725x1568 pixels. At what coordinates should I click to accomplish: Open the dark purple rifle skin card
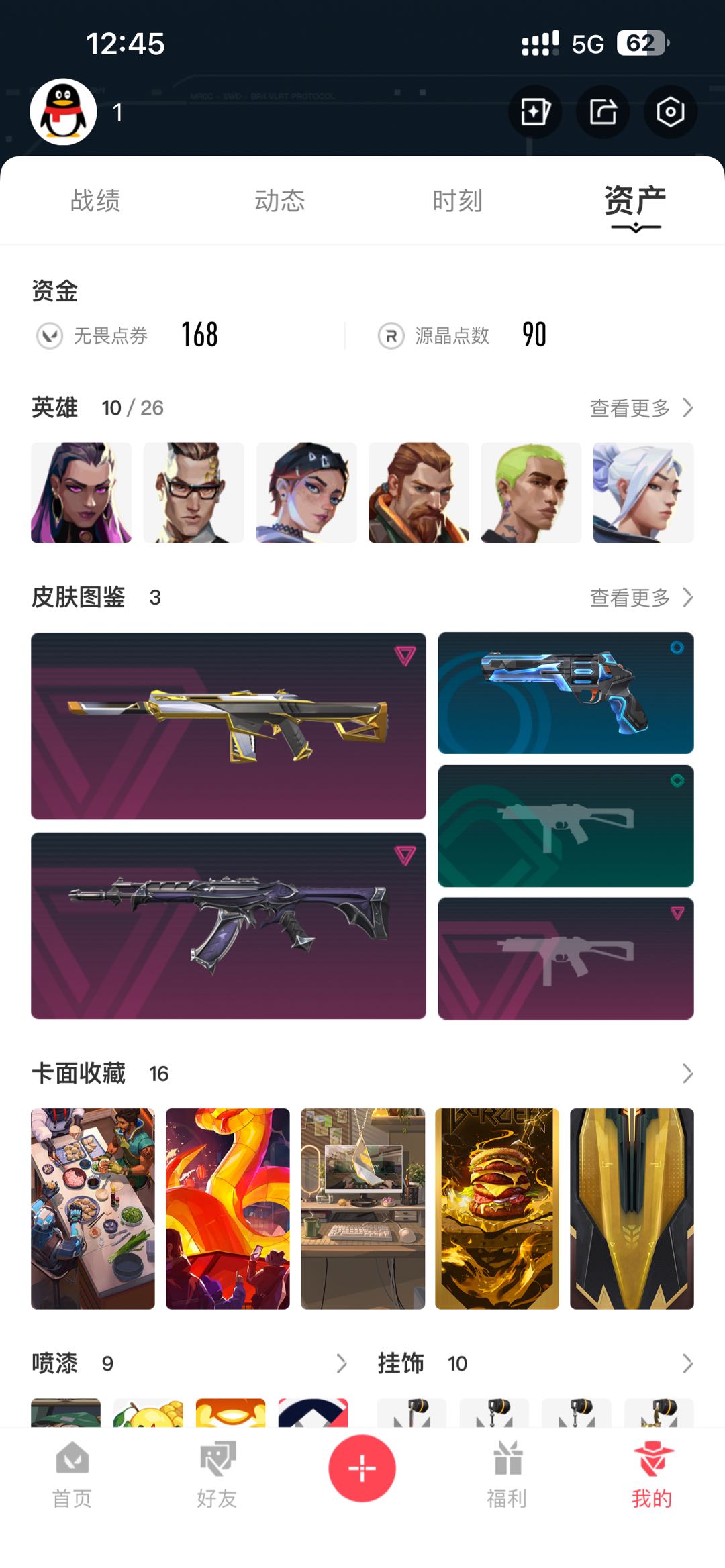tap(228, 925)
